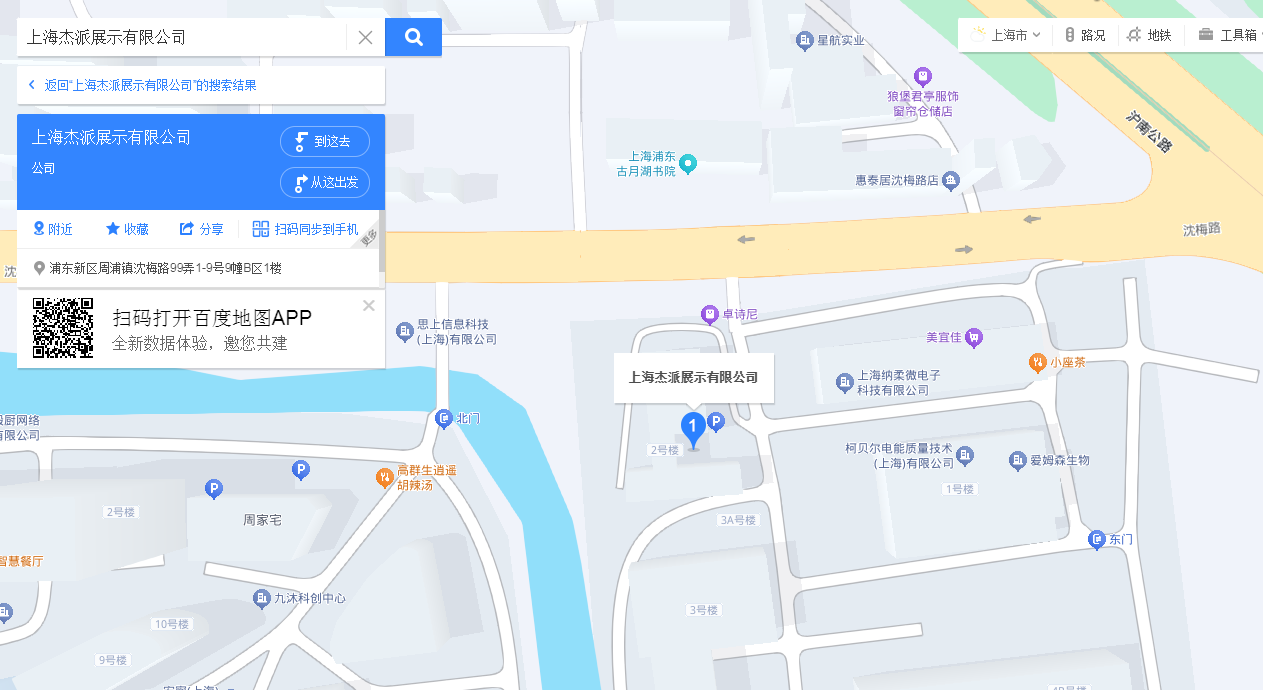Edit the search field text
This screenshot has height=690, width=1263.
[x=182, y=38]
